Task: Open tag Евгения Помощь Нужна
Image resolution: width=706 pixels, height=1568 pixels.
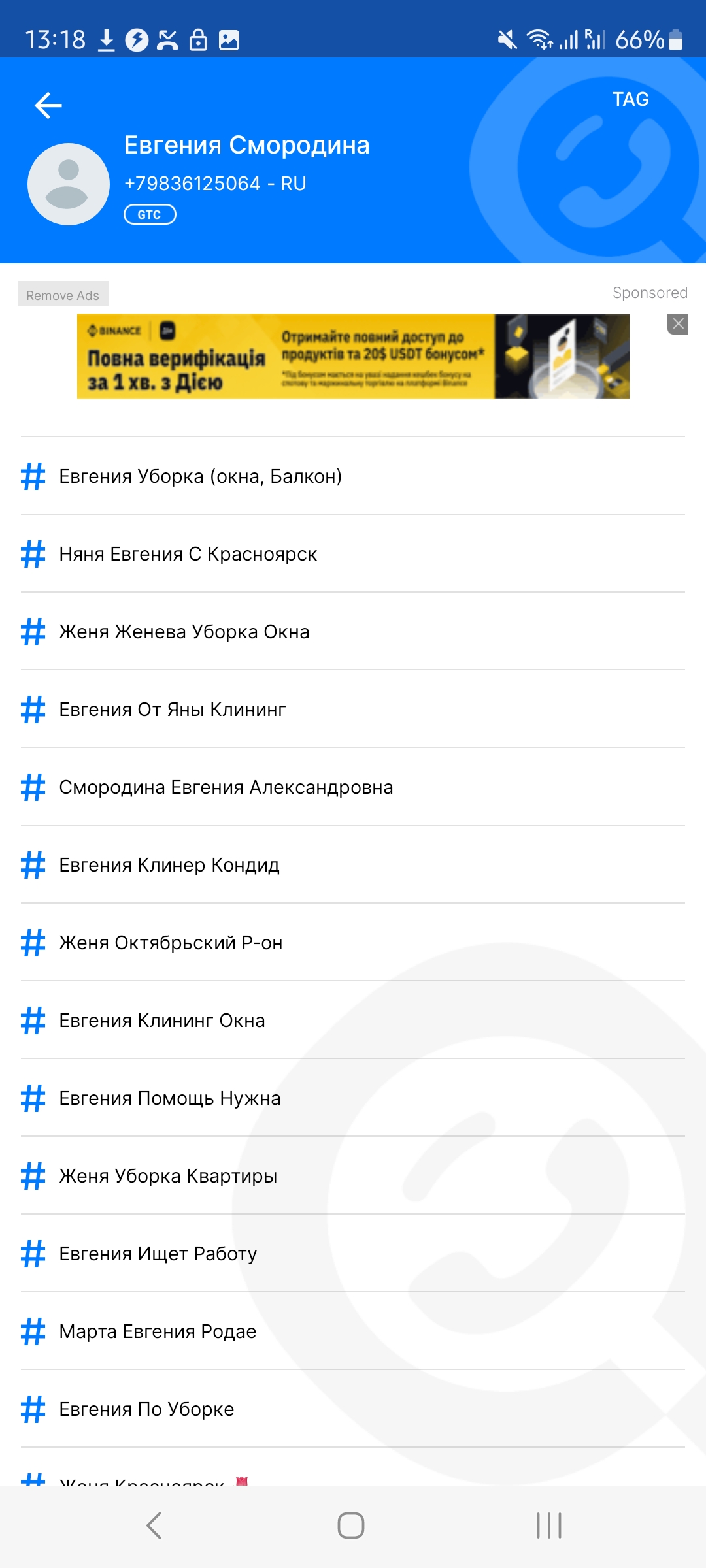Action: coord(353,1098)
